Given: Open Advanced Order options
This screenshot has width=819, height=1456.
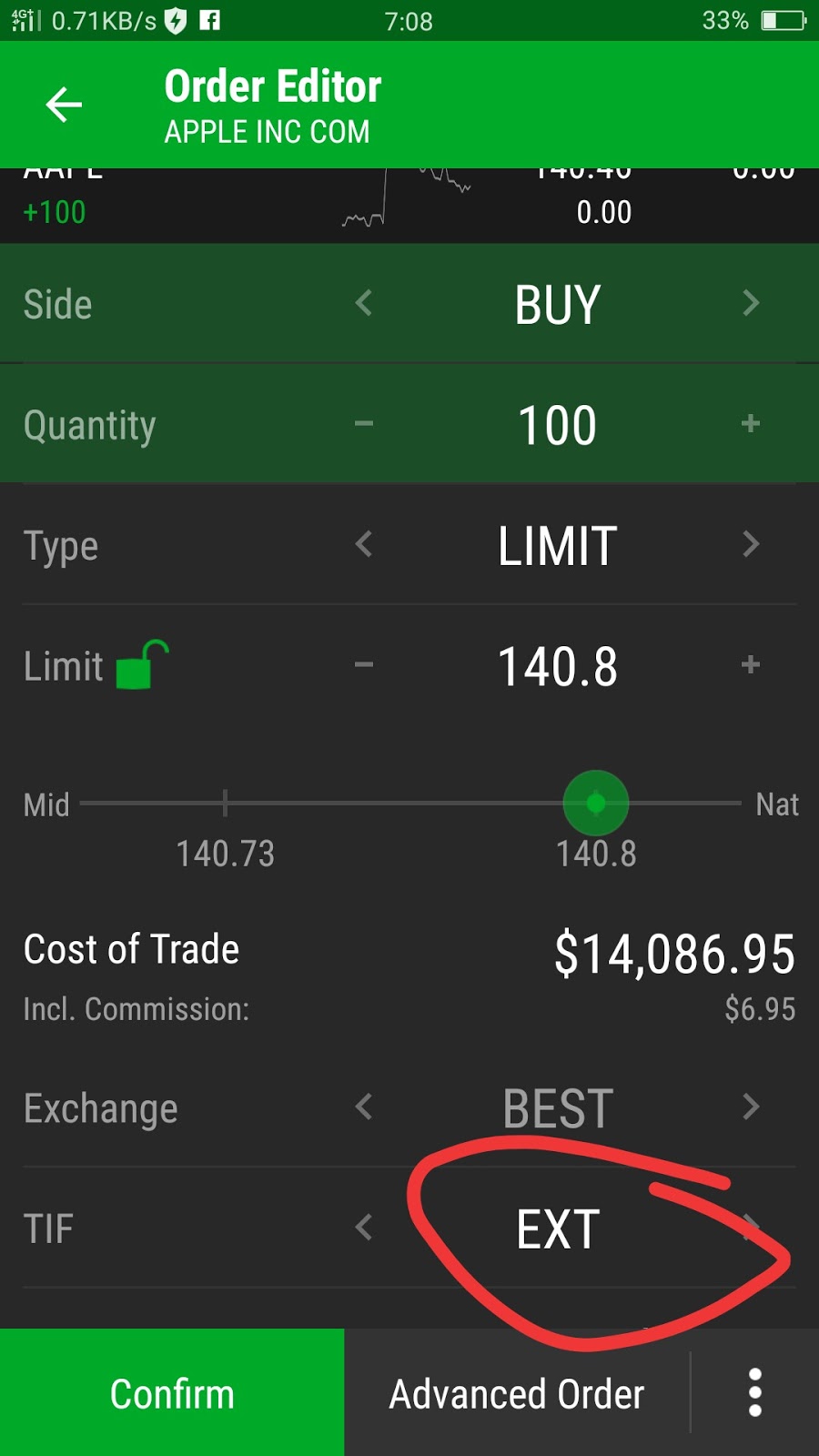Looking at the screenshot, I should 517,1393.
